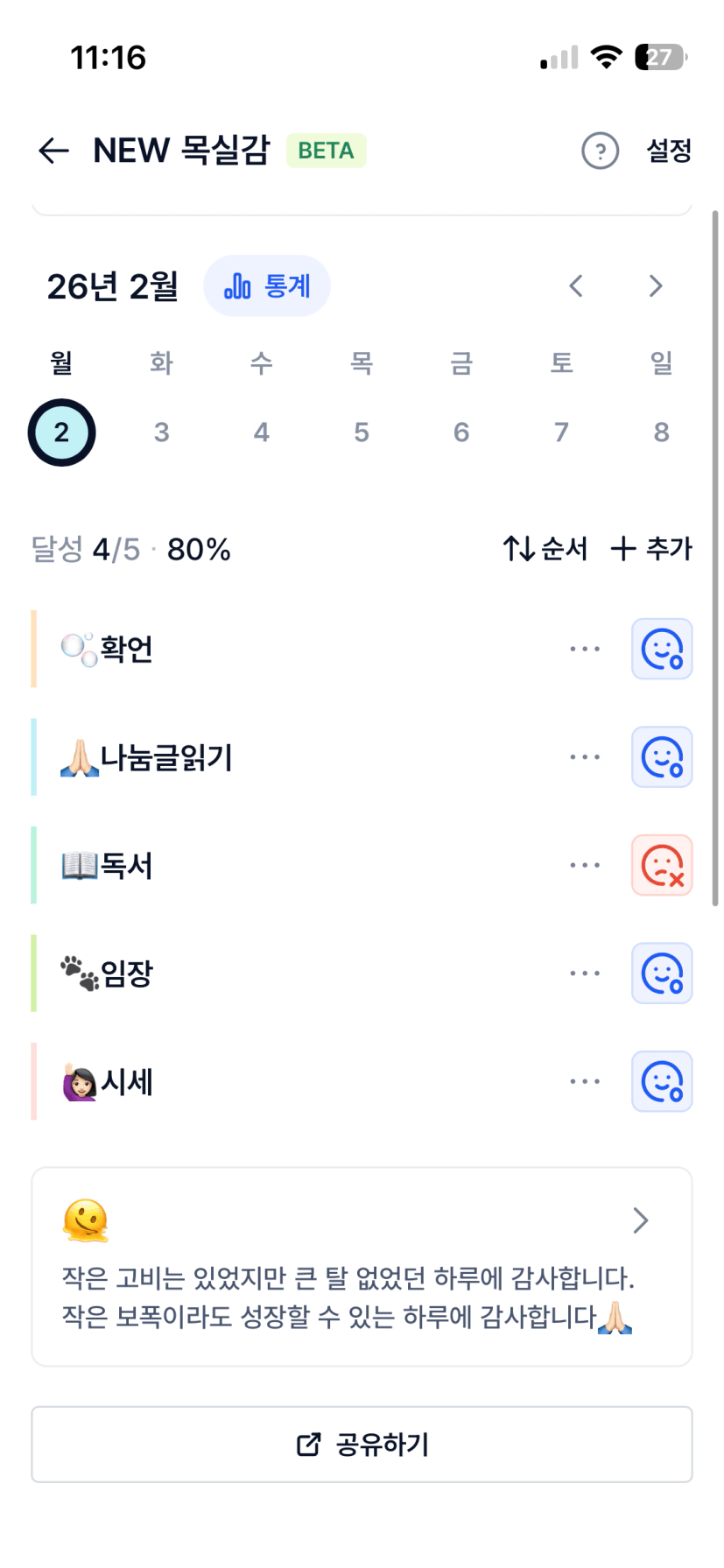The image size is (724, 1568).
Task: Open the gratitude note card
Action: (x=362, y=1266)
